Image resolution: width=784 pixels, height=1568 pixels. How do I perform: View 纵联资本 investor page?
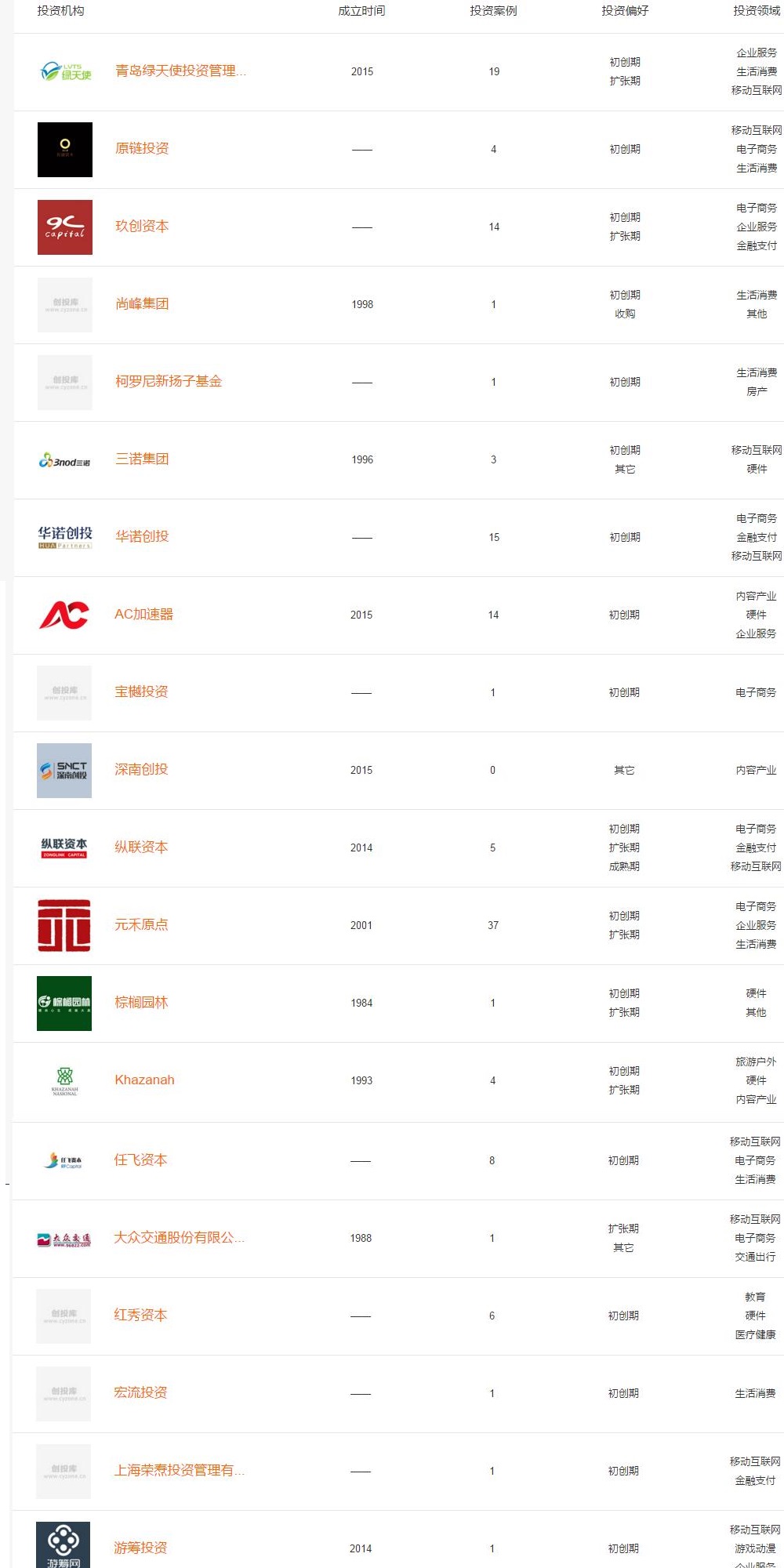point(141,848)
